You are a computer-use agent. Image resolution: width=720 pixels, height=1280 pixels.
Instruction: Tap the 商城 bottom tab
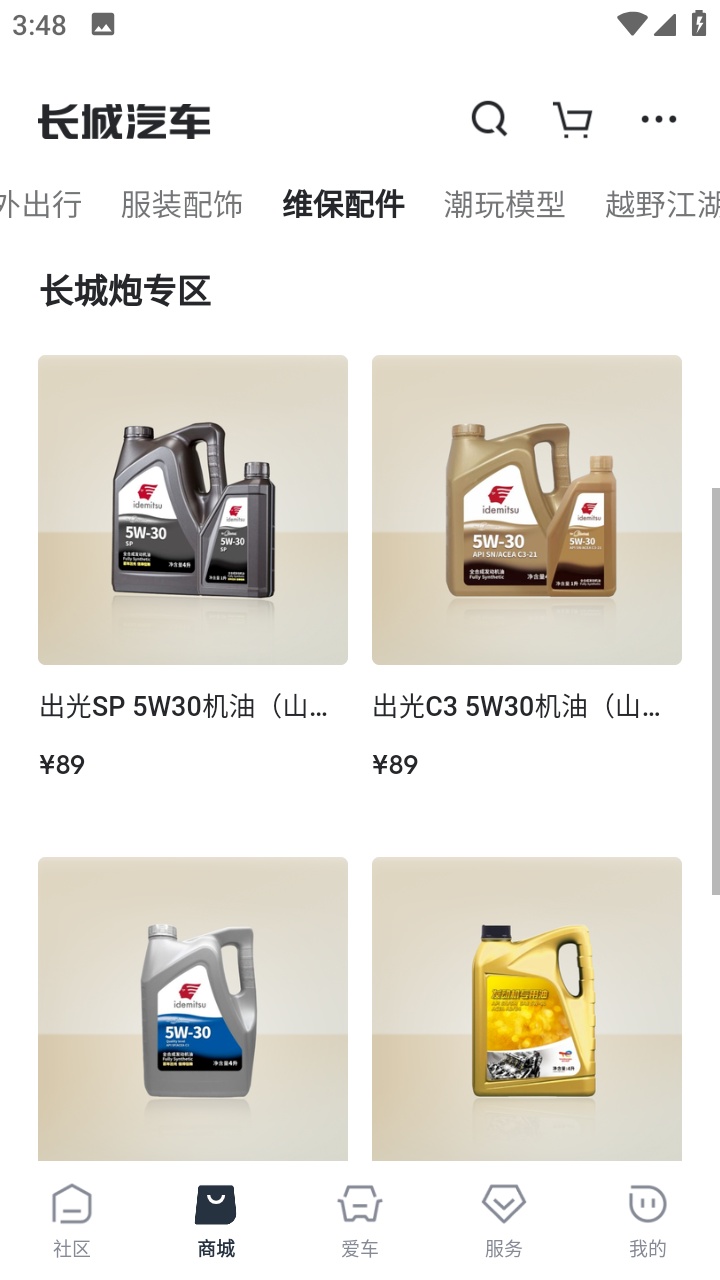216,1220
